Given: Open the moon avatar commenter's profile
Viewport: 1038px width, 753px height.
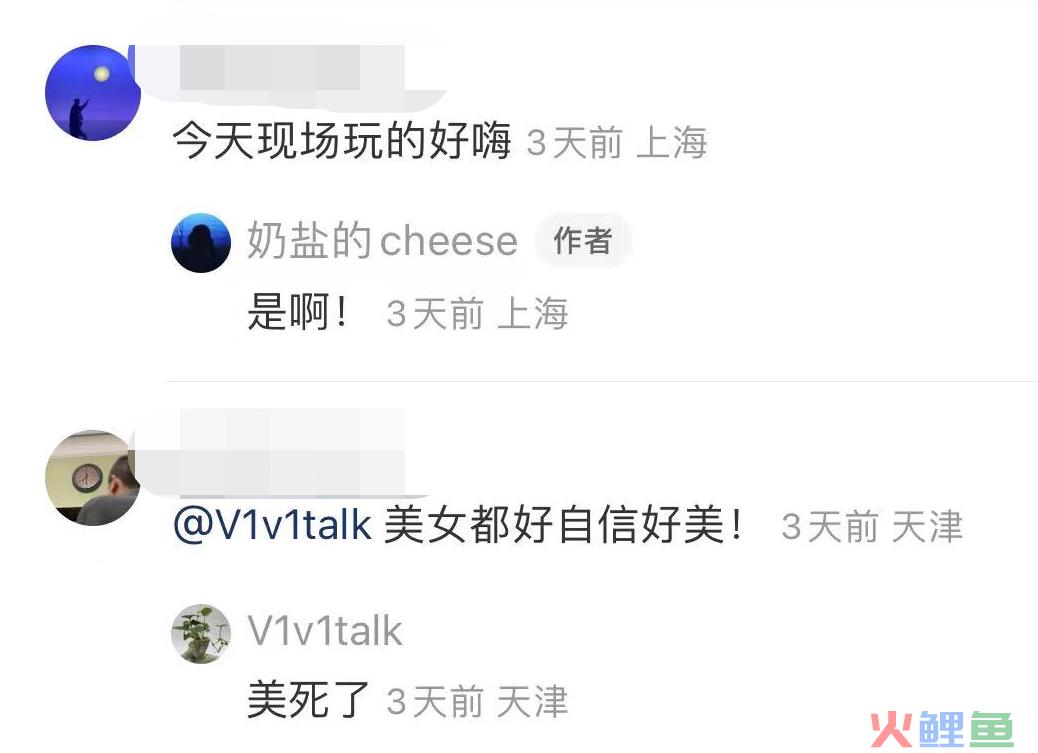Looking at the screenshot, I should point(92,93).
